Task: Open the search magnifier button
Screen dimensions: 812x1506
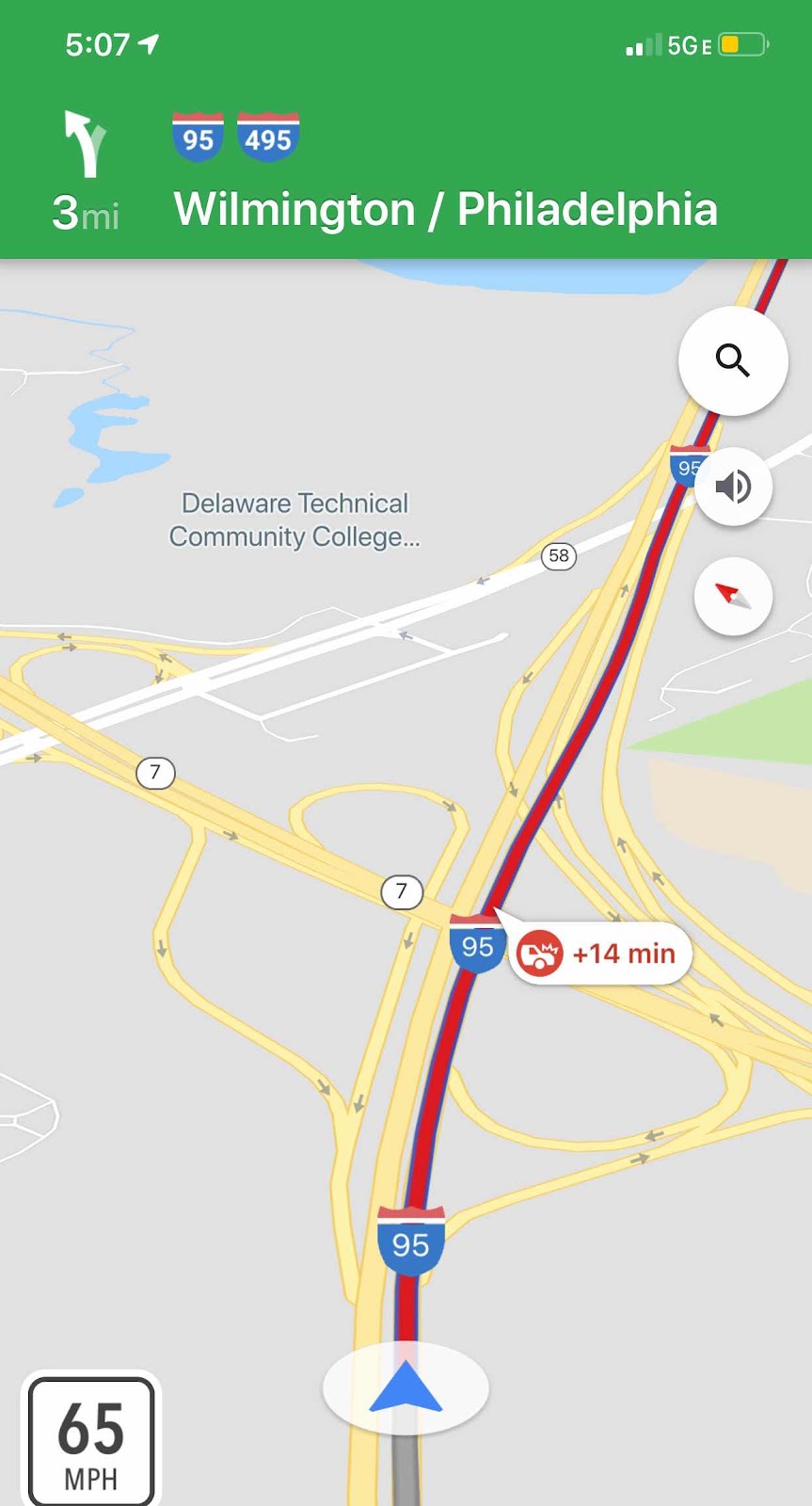Action: pos(733,360)
